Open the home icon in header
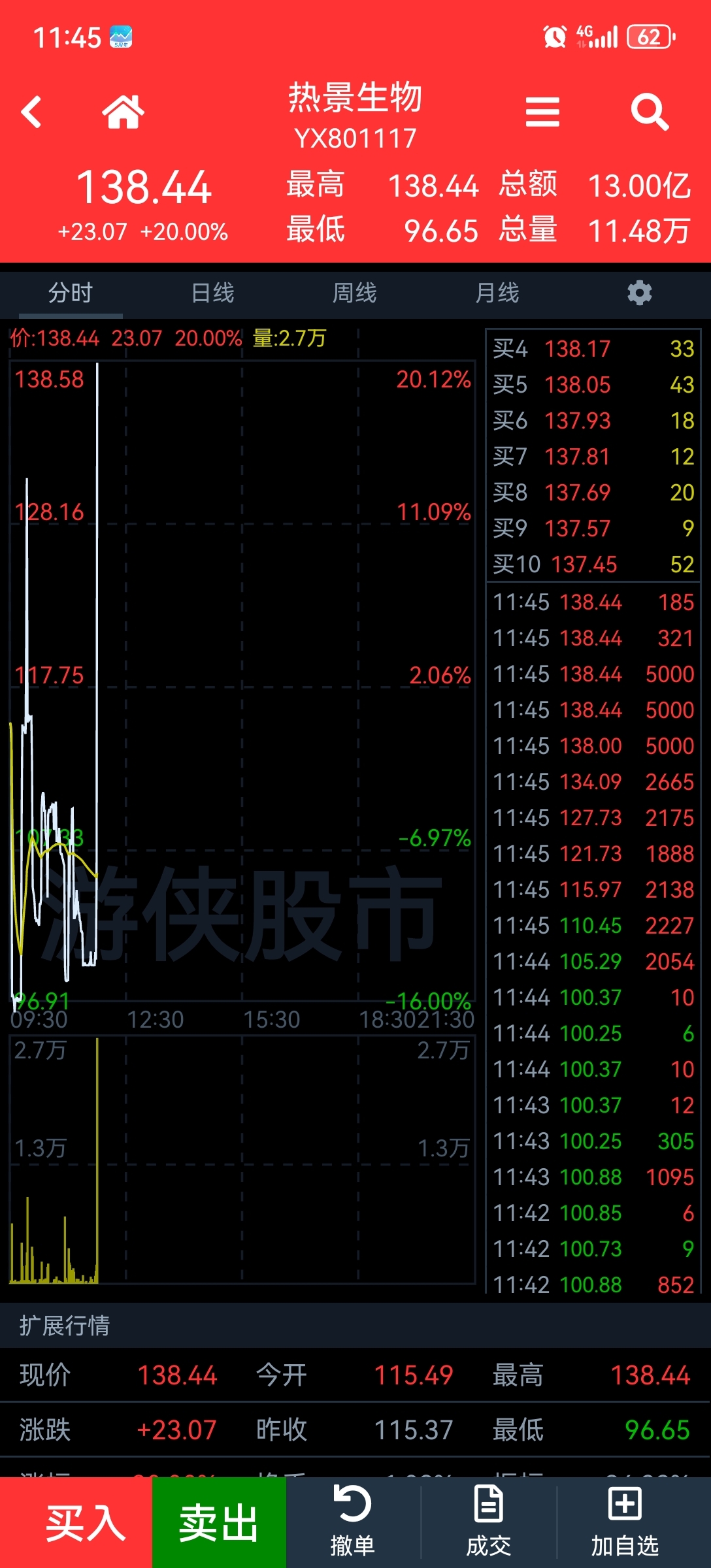The height and width of the screenshot is (1568, 711). click(123, 112)
